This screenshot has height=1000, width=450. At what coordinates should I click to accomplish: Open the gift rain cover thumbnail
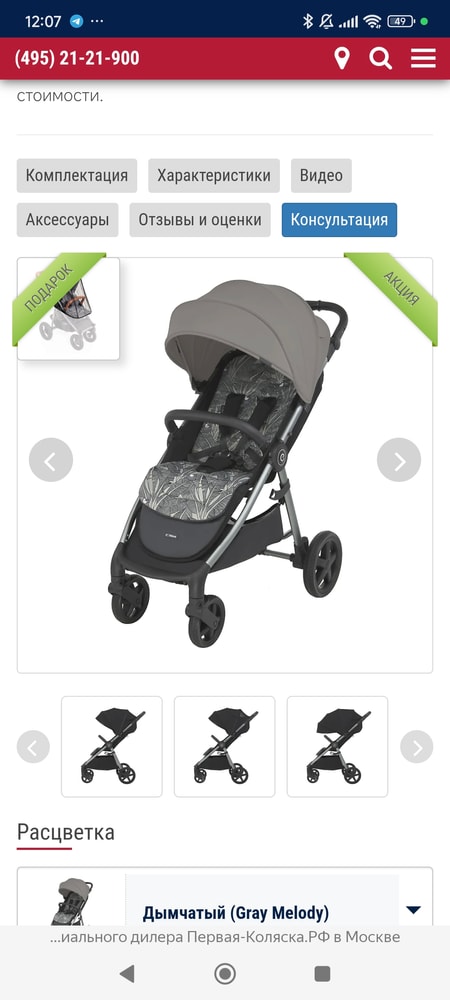pyautogui.click(x=68, y=309)
